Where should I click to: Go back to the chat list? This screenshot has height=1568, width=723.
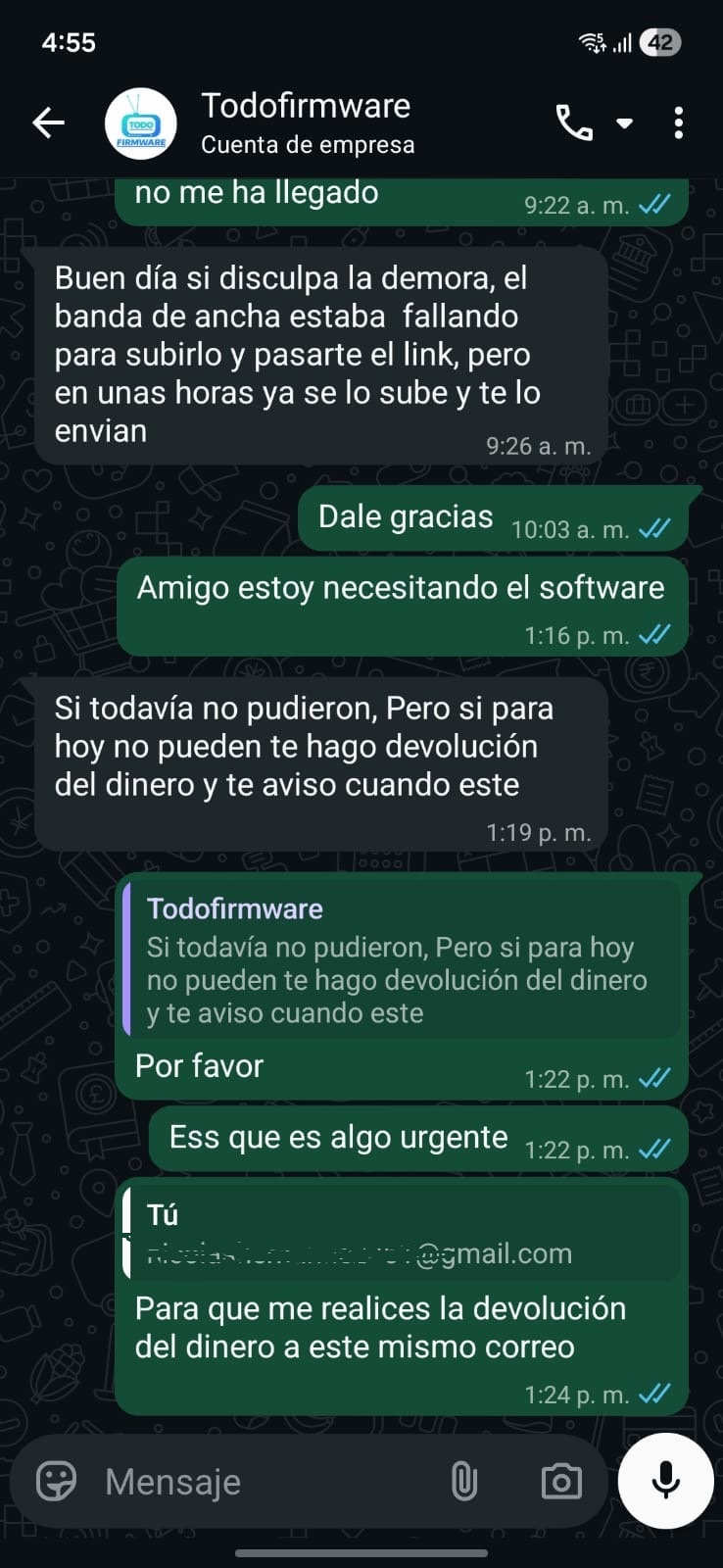[x=48, y=122]
